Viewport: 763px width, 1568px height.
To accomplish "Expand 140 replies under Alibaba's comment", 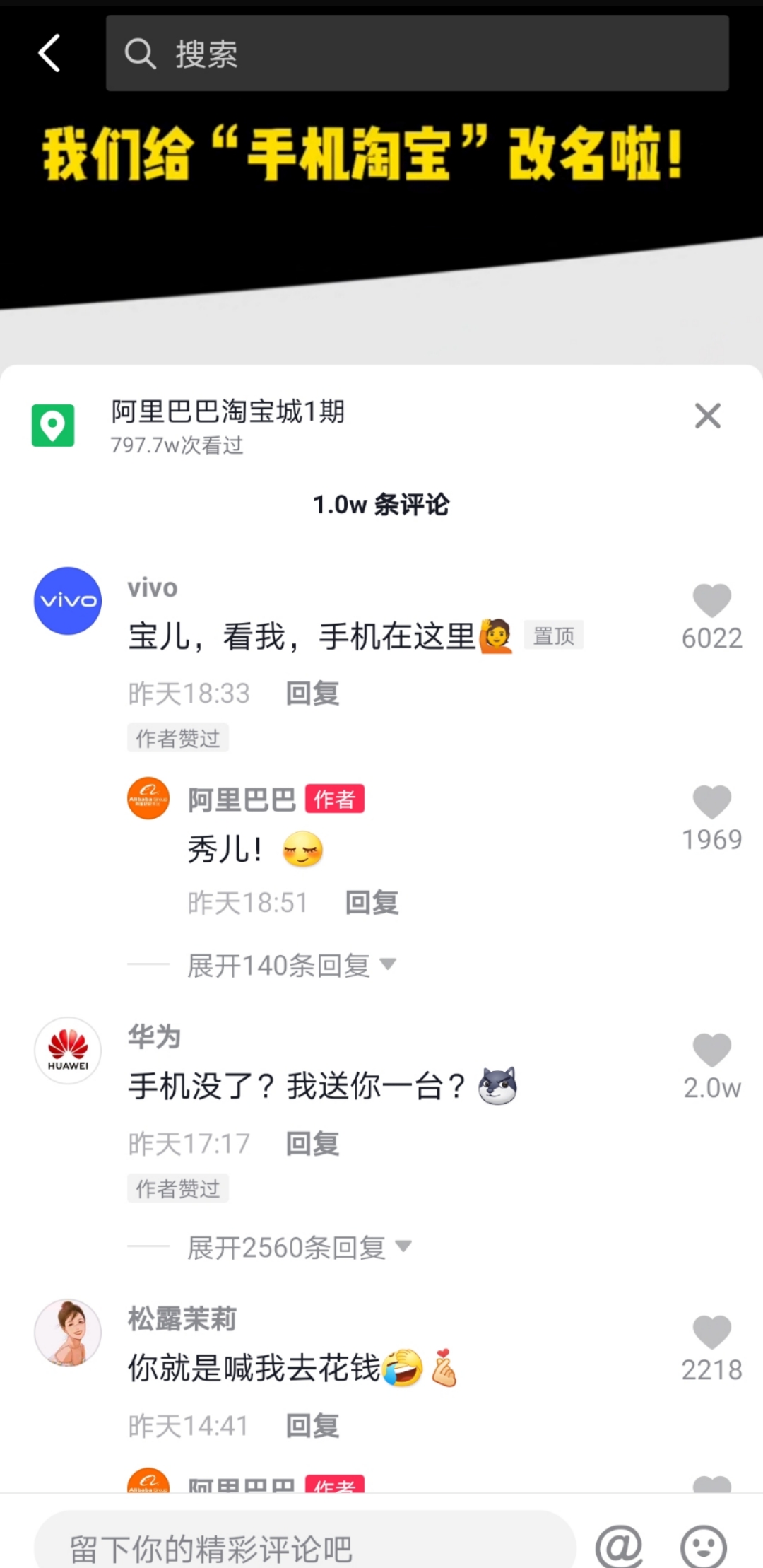I will pyautogui.click(x=278, y=964).
